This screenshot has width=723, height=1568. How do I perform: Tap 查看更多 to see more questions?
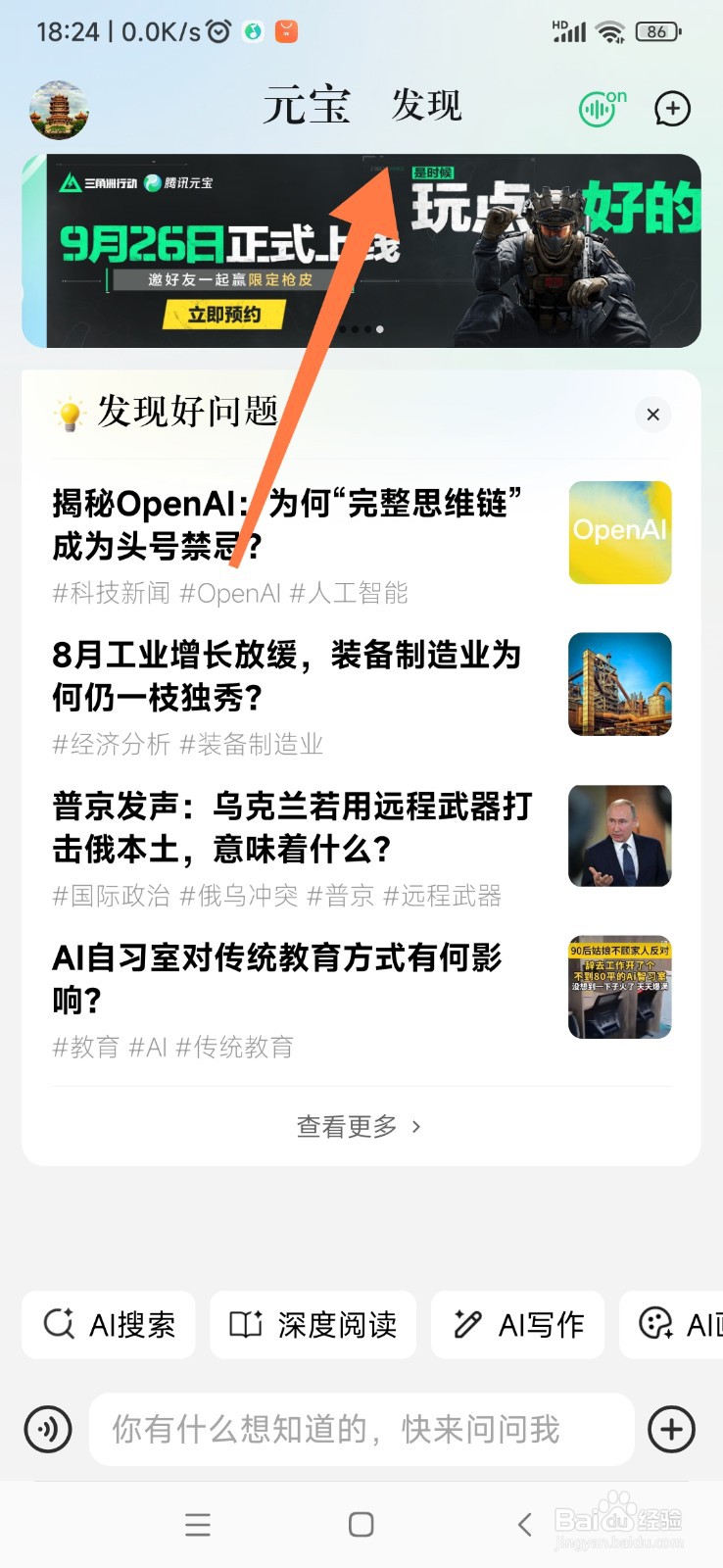pyautogui.click(x=360, y=1127)
